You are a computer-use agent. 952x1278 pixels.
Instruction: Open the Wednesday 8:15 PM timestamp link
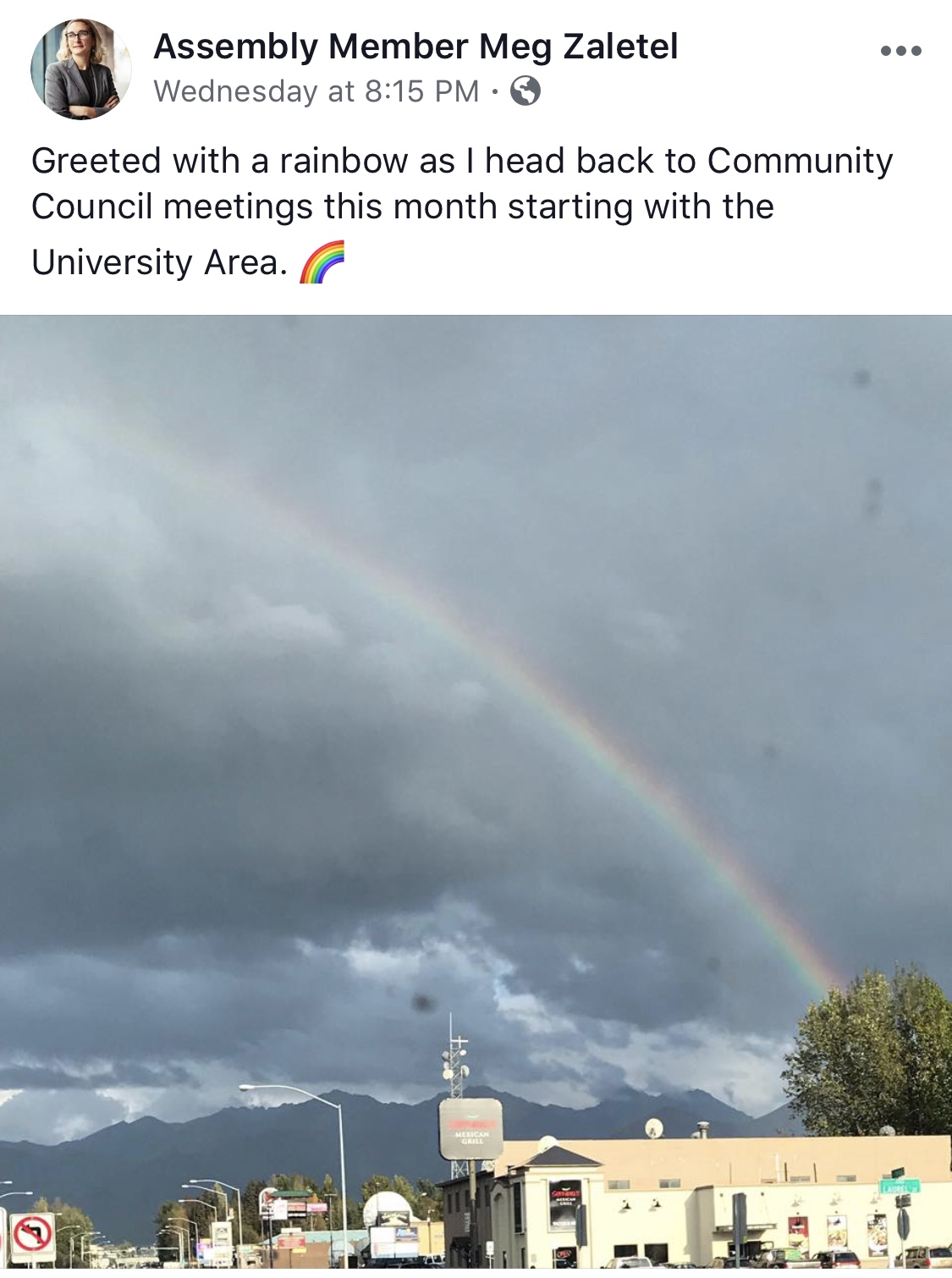pos(316,91)
